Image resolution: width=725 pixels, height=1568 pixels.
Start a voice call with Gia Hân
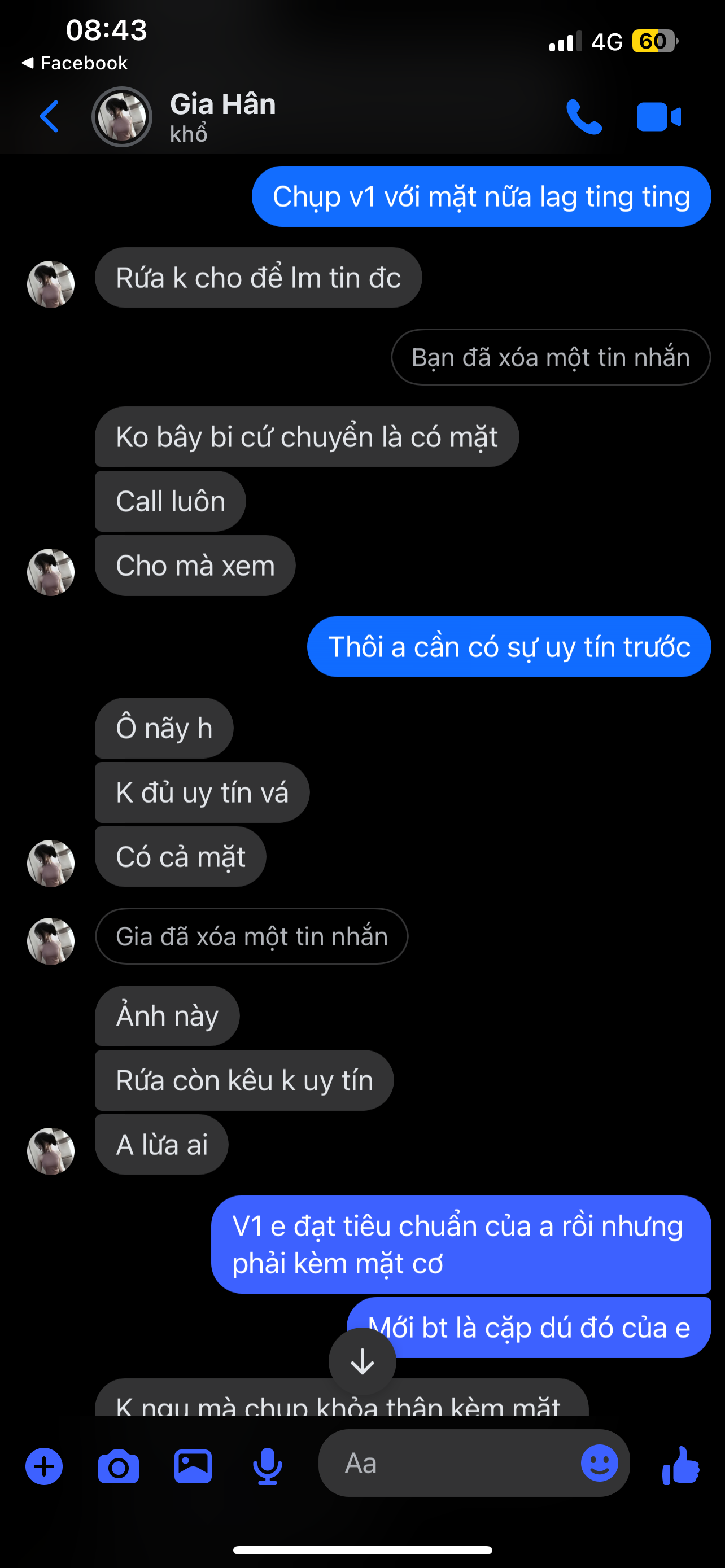tap(584, 116)
